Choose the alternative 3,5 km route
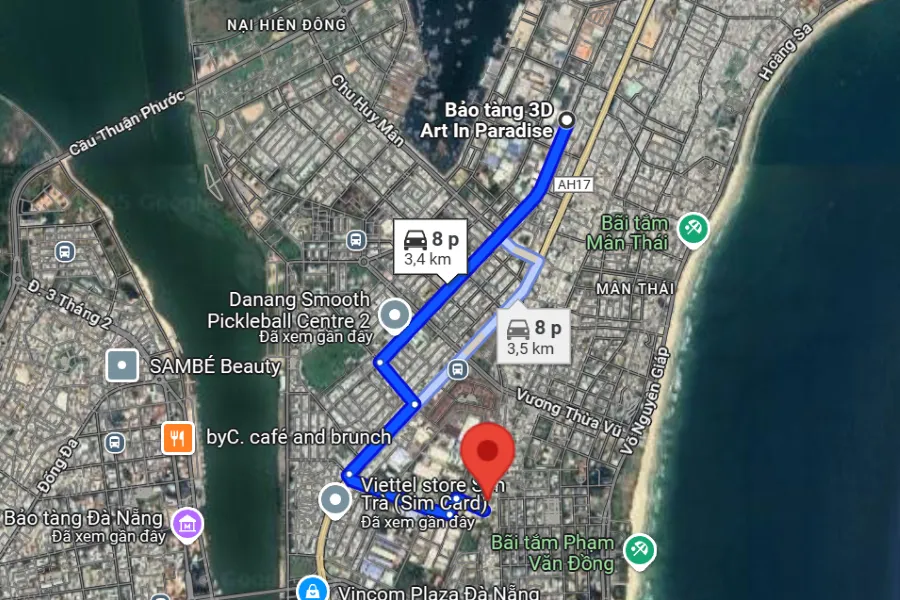Viewport: 900px width, 600px height. click(533, 337)
